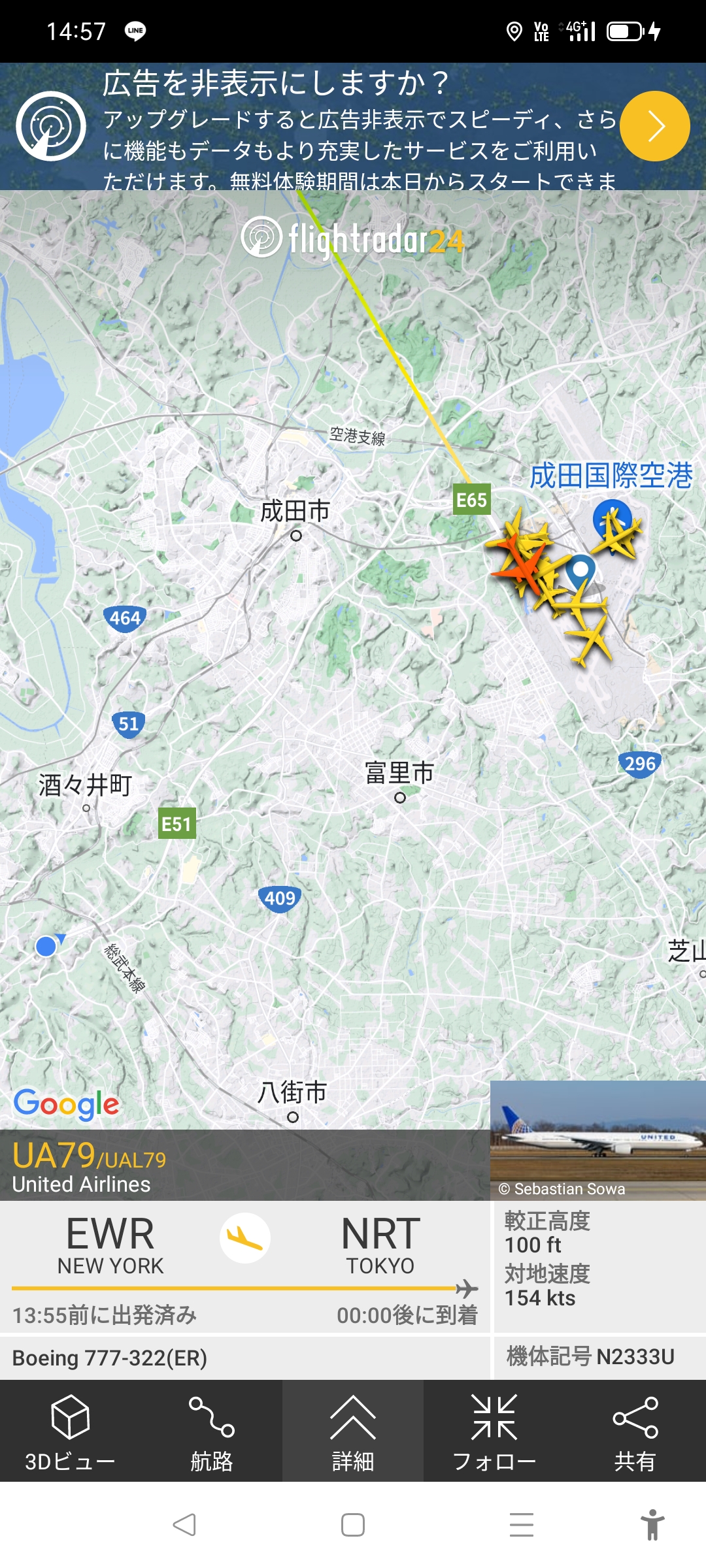Image resolution: width=706 pixels, height=1568 pixels.
Task: Tap the 成田国際空港 airport pin
Action: (612, 517)
